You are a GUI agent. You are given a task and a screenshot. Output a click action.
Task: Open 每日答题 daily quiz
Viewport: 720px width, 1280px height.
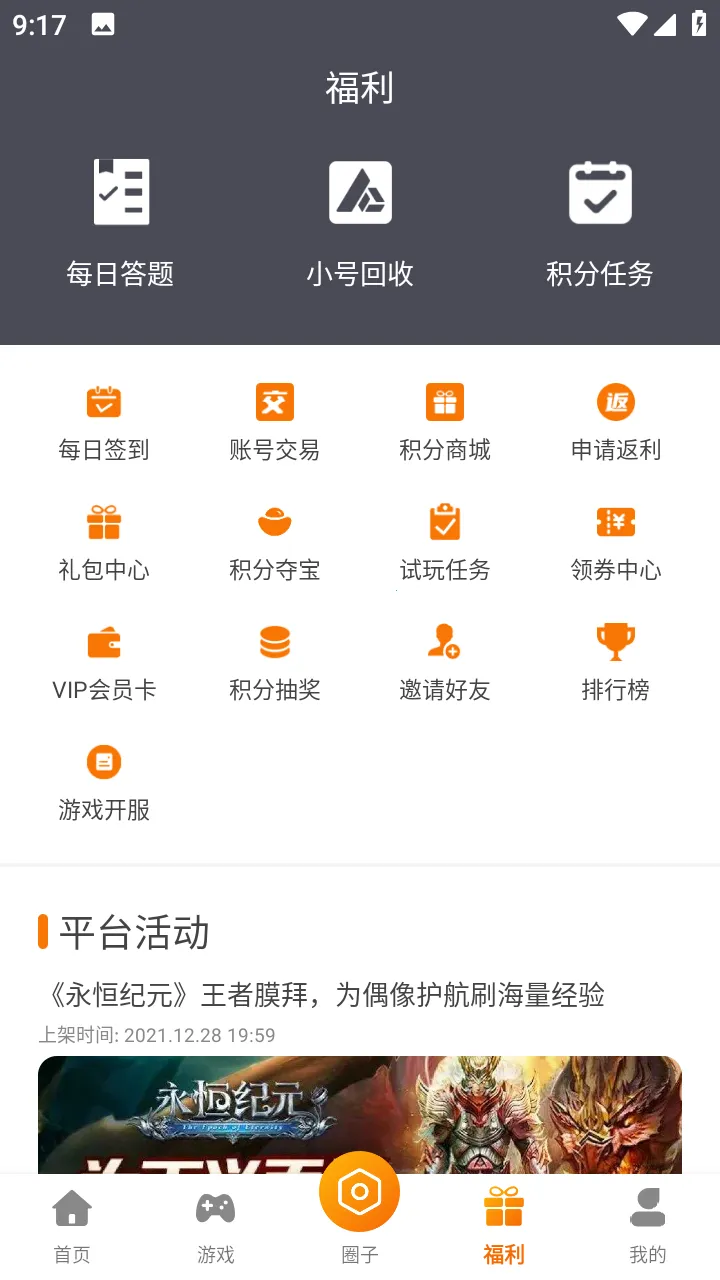tap(120, 222)
